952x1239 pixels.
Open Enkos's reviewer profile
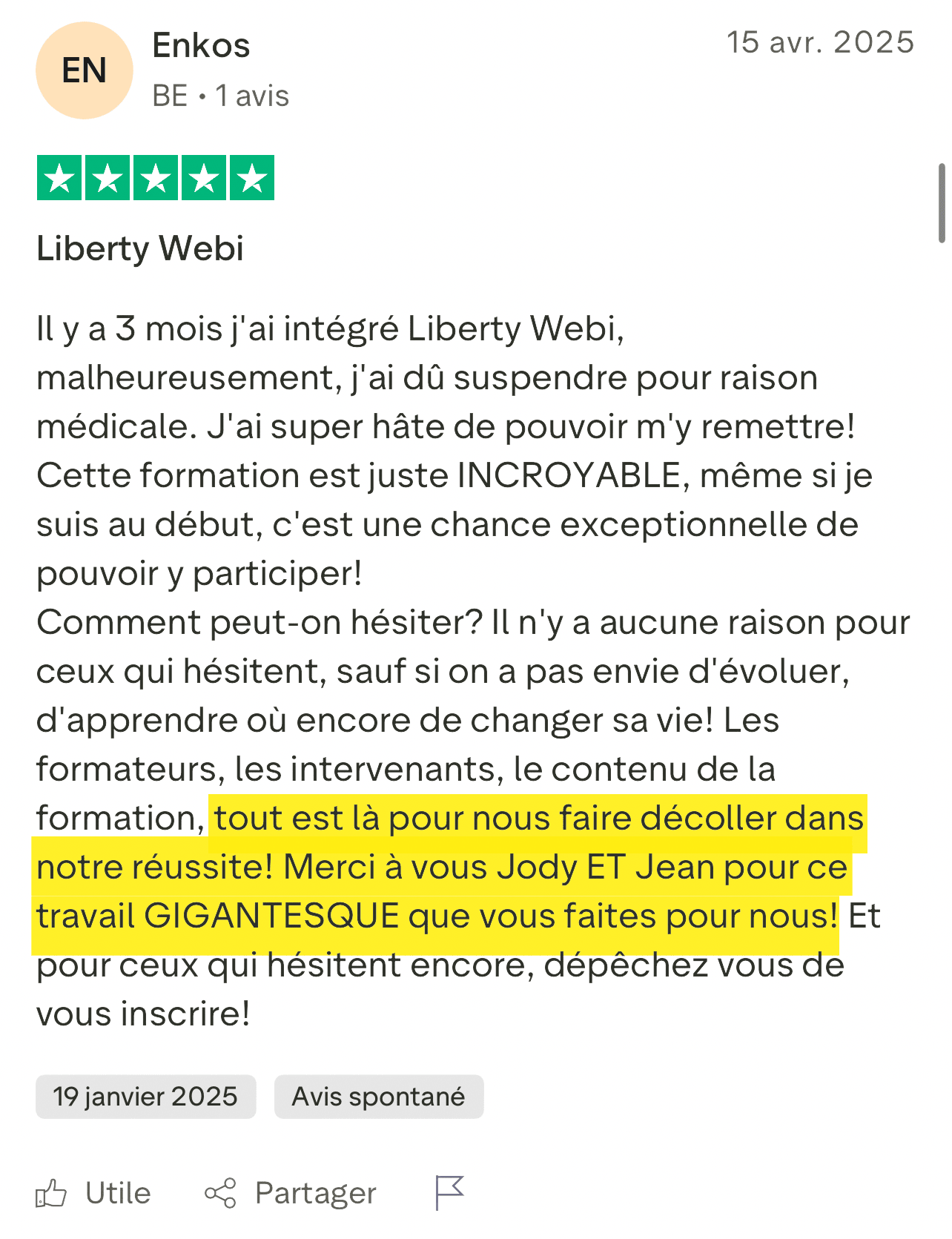(x=201, y=46)
